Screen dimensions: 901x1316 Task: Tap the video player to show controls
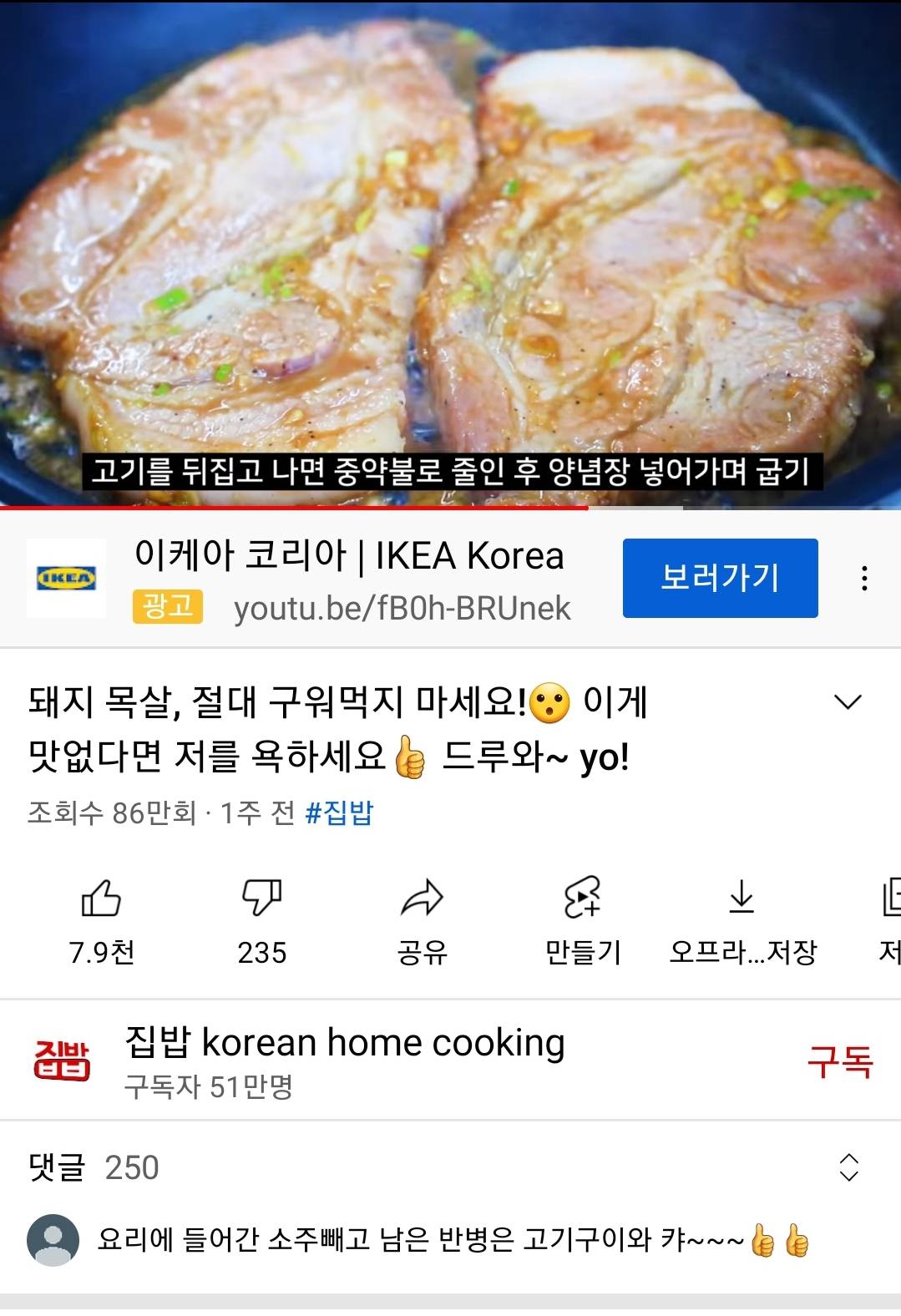click(451, 251)
